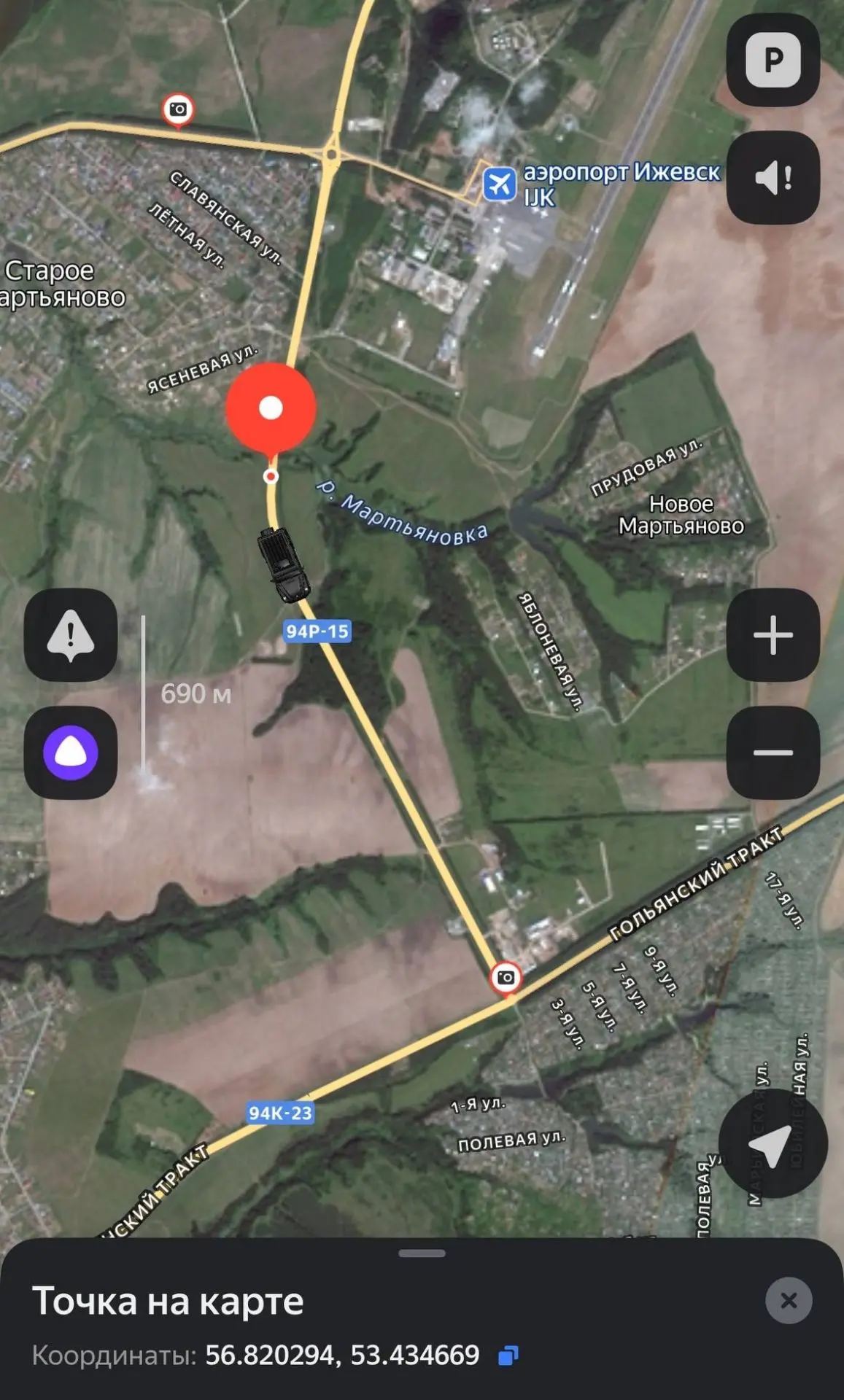Open the Alice voice assistant
The width and height of the screenshot is (844, 1400).
pos(71,752)
